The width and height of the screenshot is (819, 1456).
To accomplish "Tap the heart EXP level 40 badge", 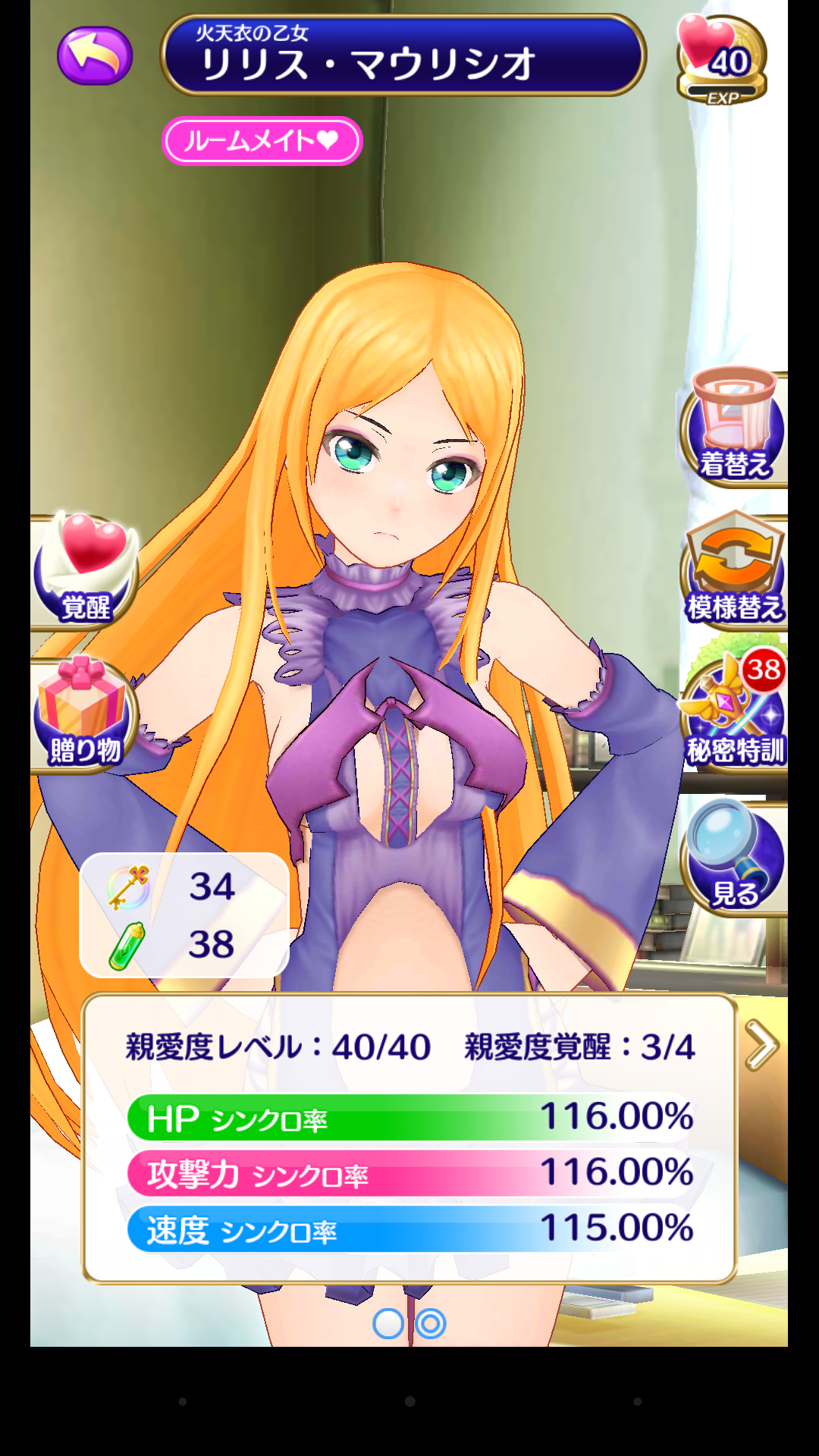I will (x=720, y=59).
